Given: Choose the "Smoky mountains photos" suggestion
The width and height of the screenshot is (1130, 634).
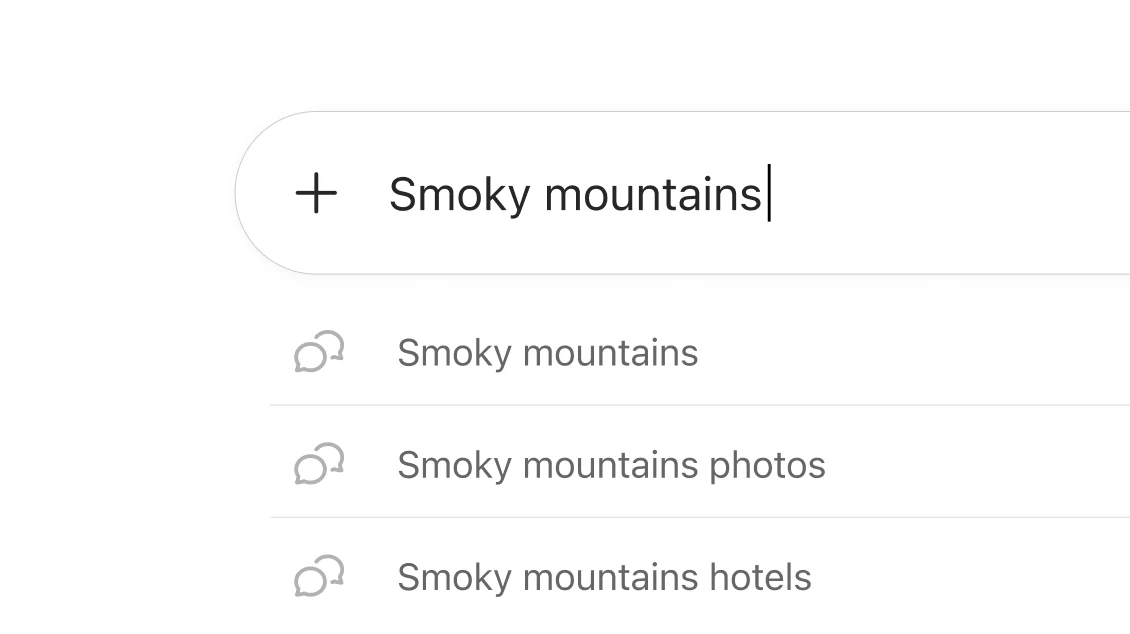Looking at the screenshot, I should pyautogui.click(x=611, y=465).
